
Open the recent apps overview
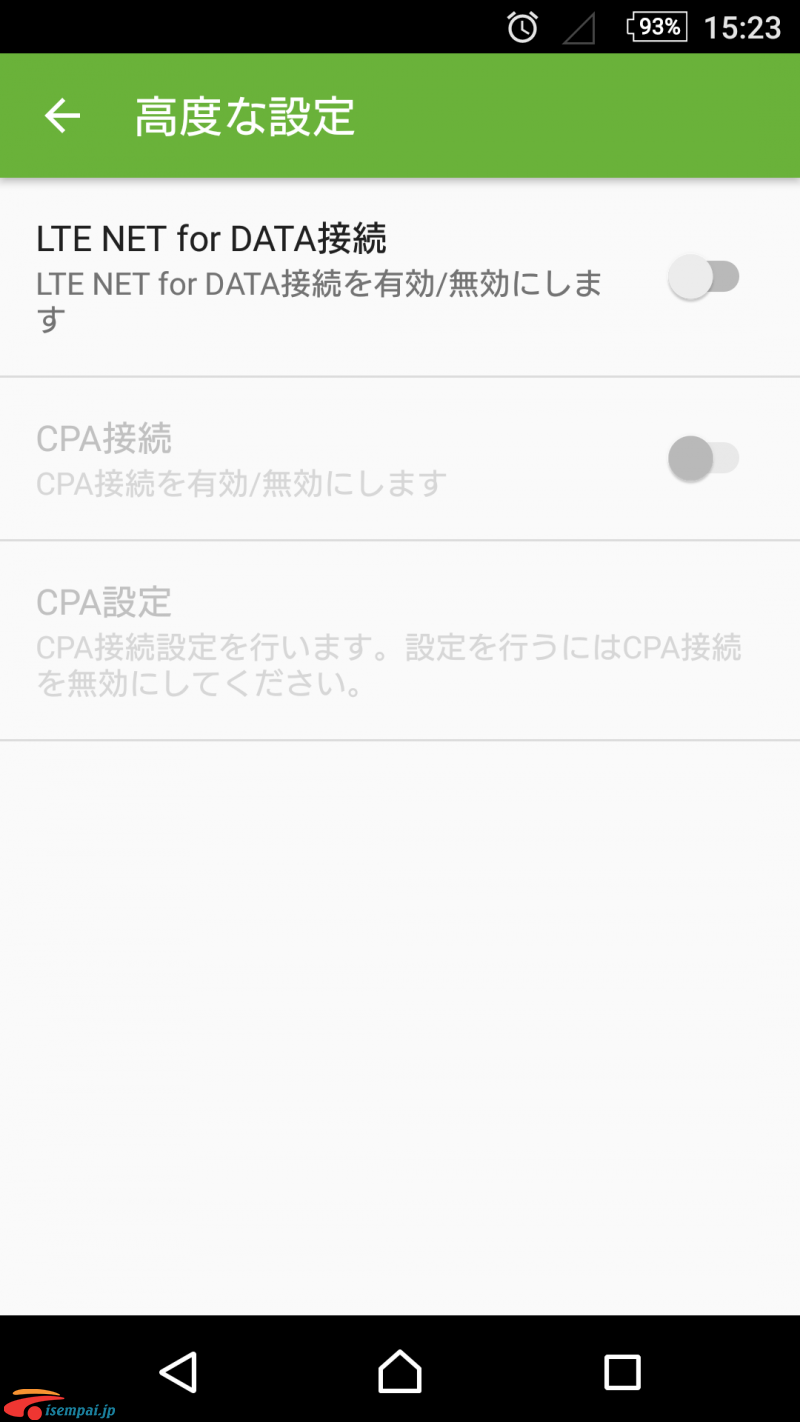[x=622, y=1372]
